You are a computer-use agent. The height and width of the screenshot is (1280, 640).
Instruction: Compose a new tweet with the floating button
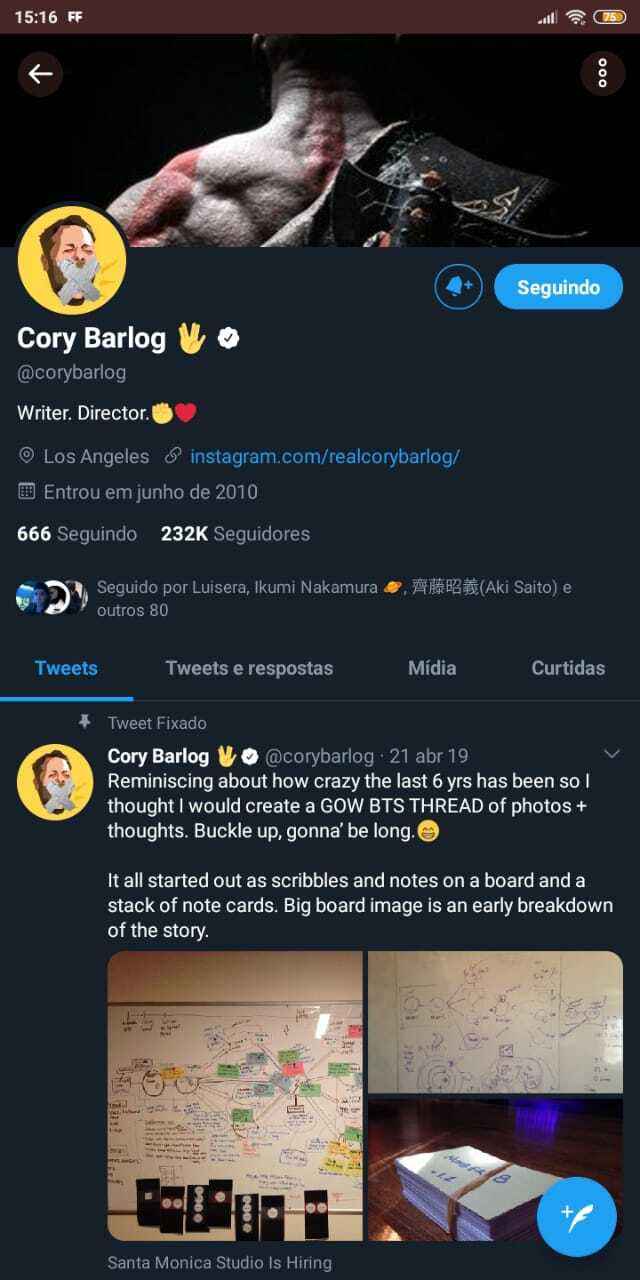tap(577, 1216)
